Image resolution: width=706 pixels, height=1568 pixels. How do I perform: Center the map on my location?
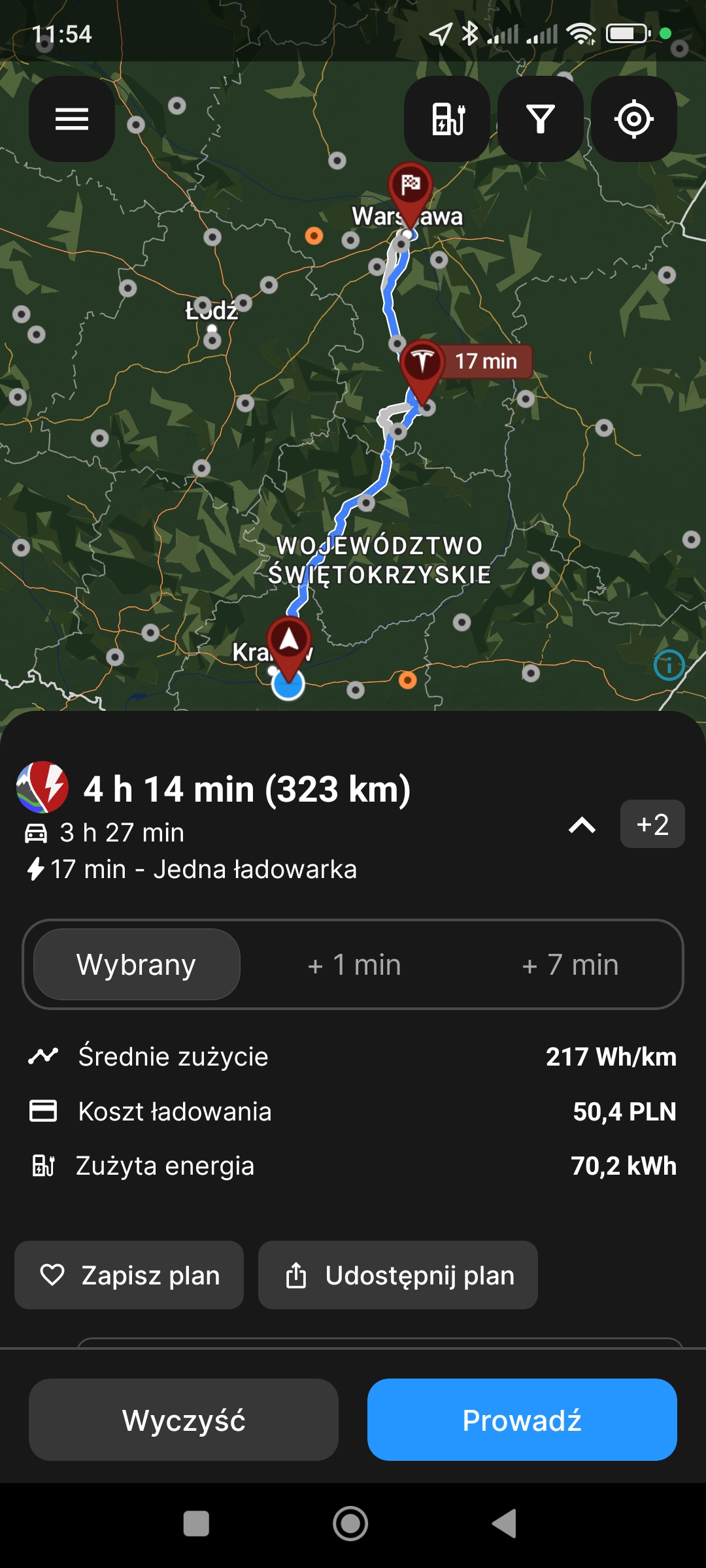tap(634, 119)
